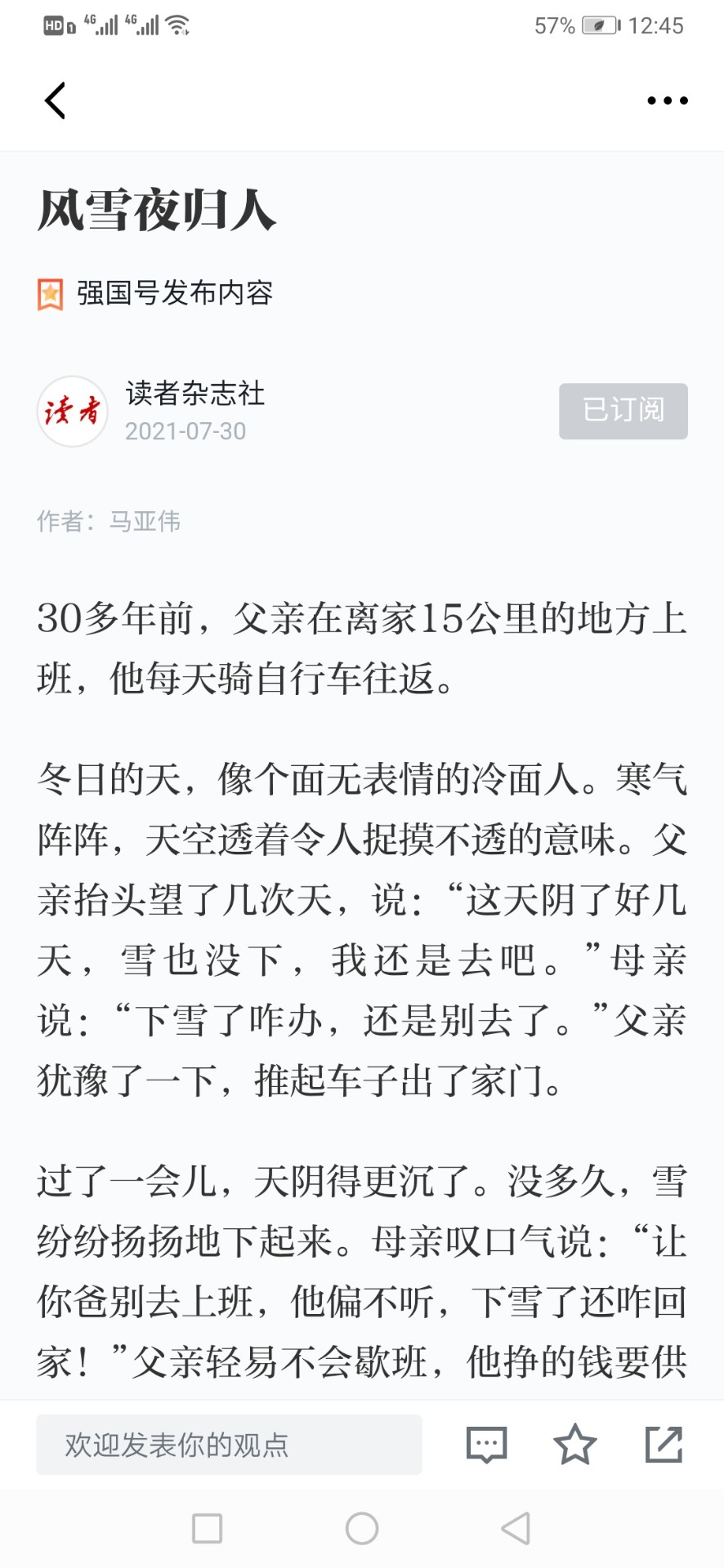View article comments via speech bubble icon

click(x=486, y=1445)
